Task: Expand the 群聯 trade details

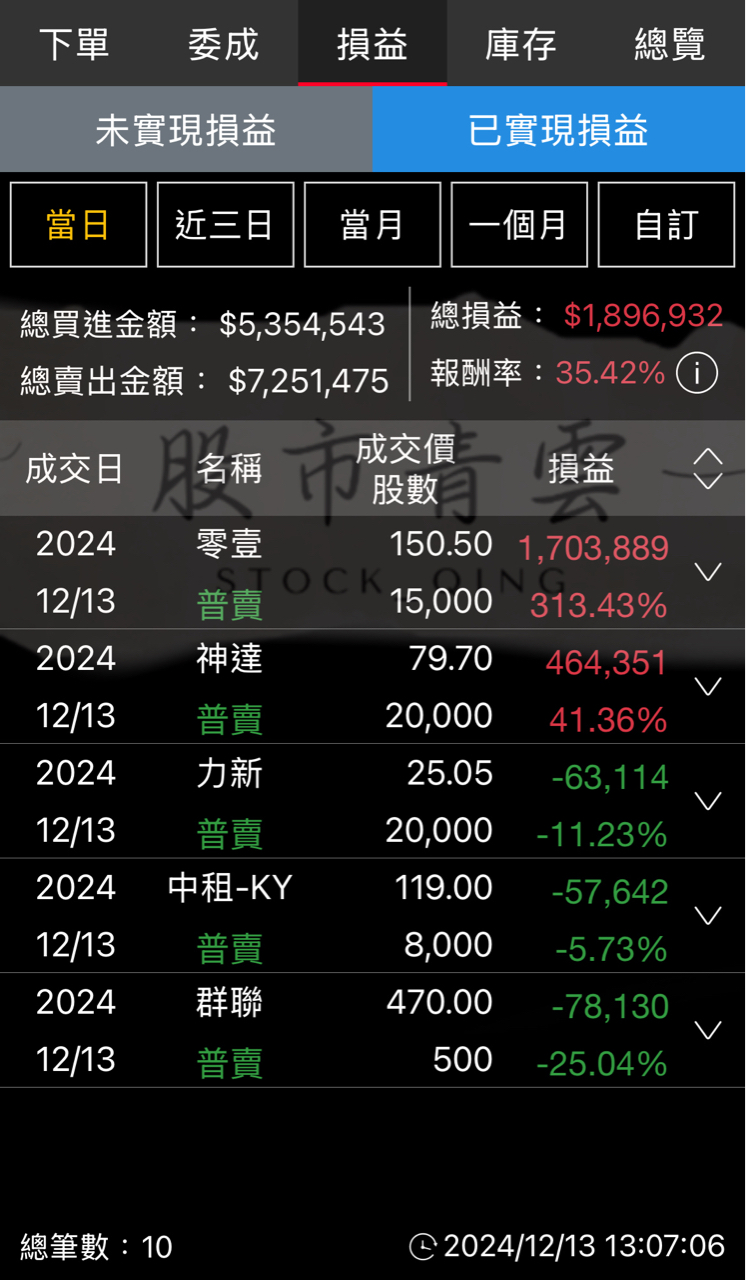Action: pyautogui.click(x=707, y=1030)
